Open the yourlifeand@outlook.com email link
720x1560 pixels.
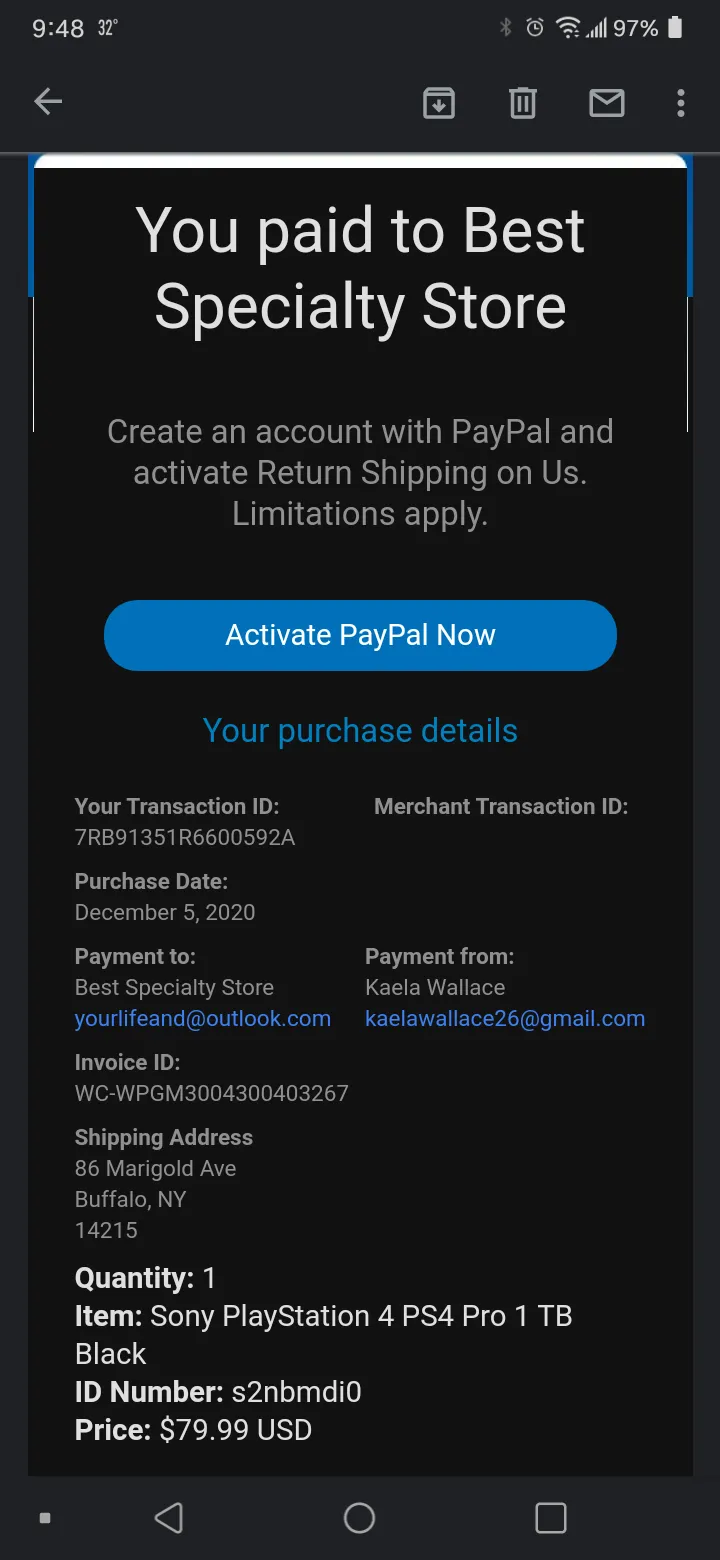pyautogui.click(x=203, y=1019)
